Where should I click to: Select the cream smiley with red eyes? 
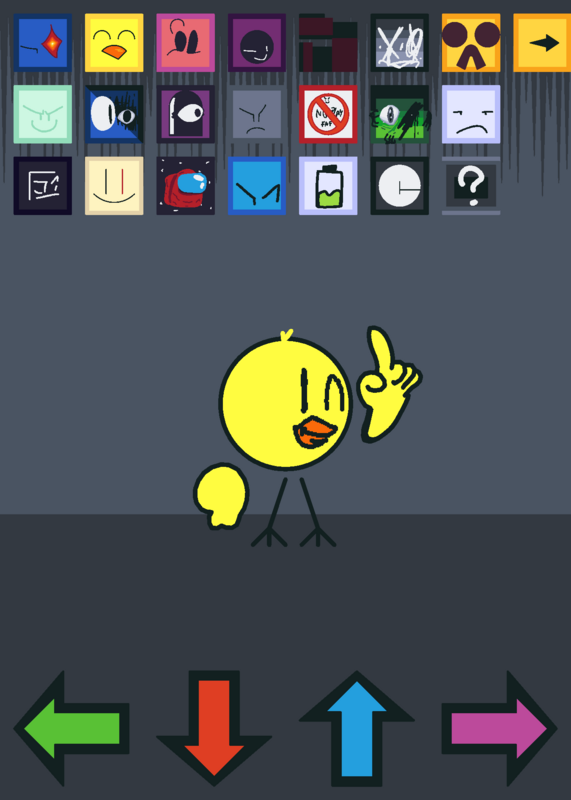point(114,186)
